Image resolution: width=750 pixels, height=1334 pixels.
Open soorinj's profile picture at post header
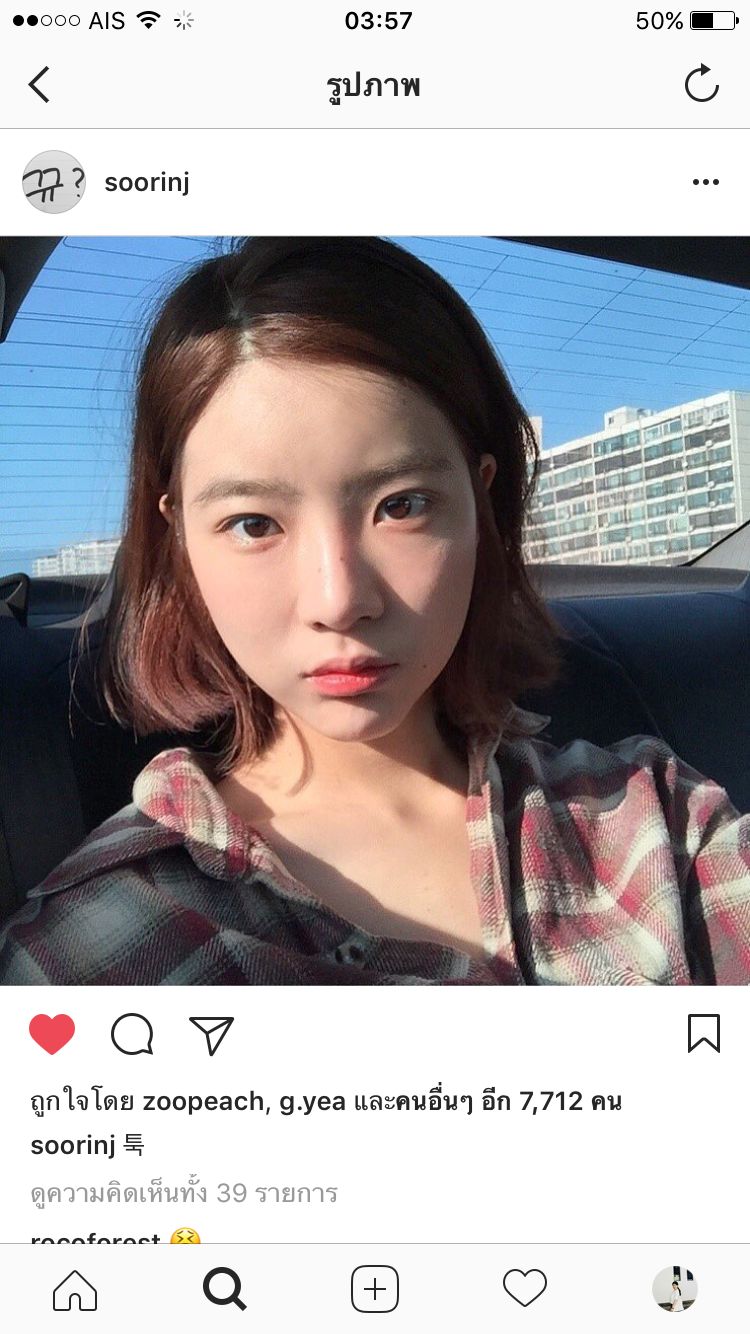coord(53,182)
